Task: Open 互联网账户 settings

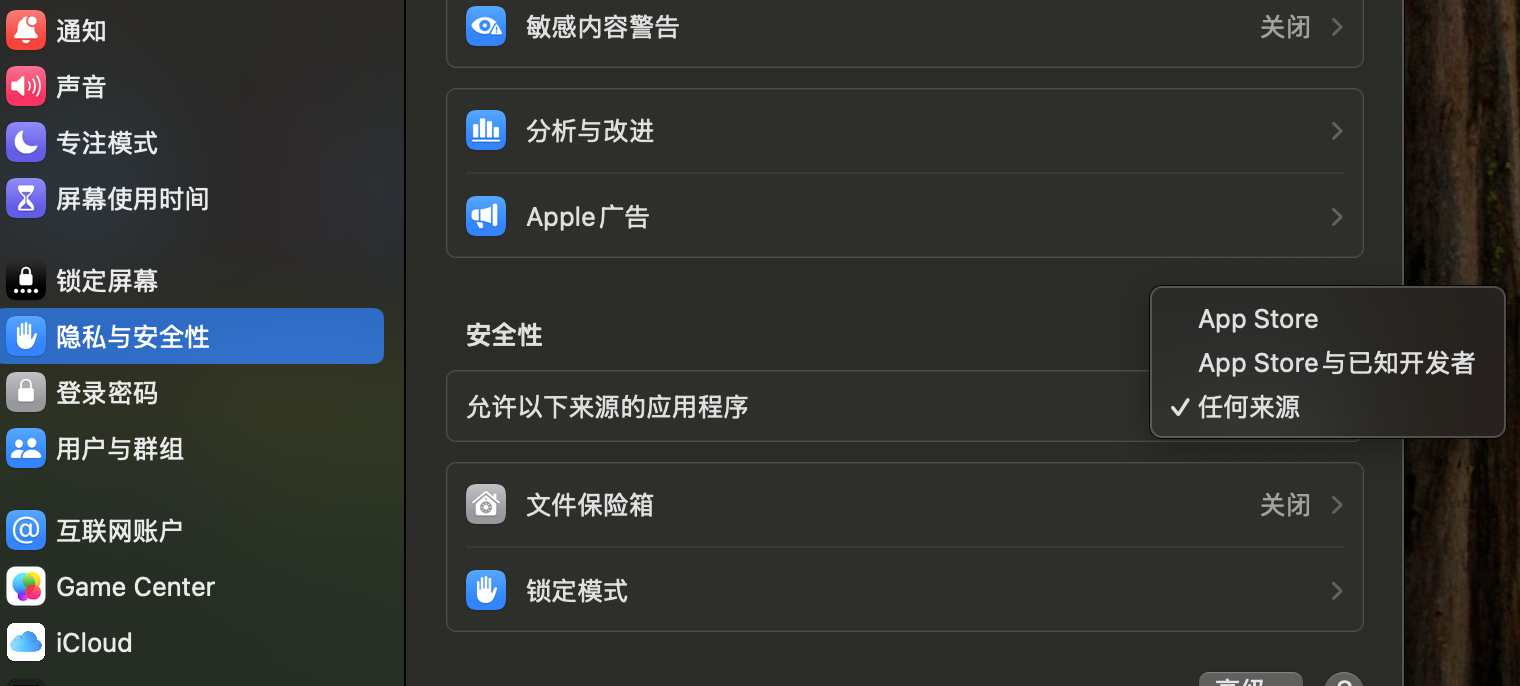Action: [119, 531]
